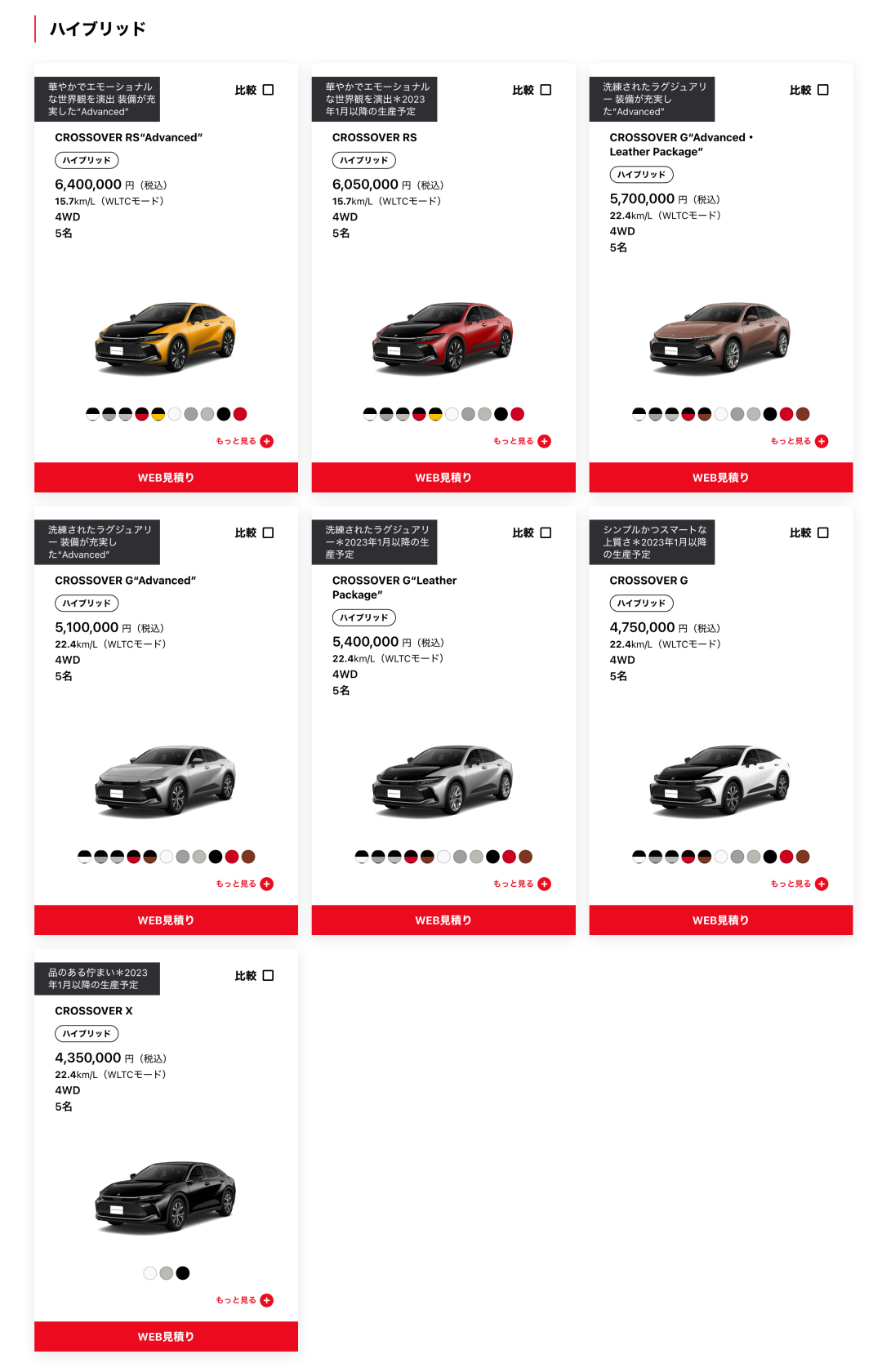
Task: Select the red swatch on the CROSSOVER RS card
Action: 517,414
